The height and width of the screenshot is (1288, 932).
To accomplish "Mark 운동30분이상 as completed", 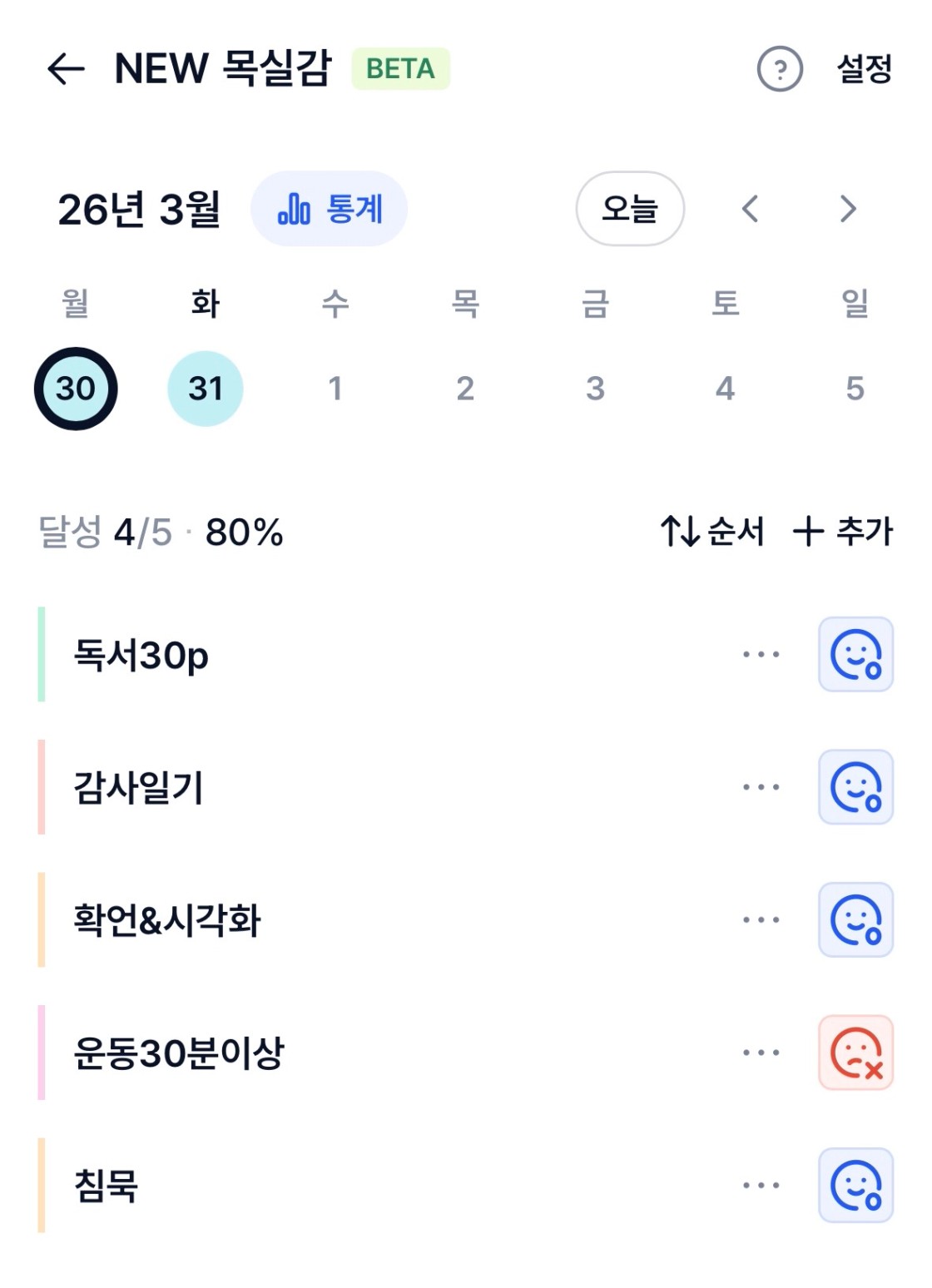I will coord(855,1053).
